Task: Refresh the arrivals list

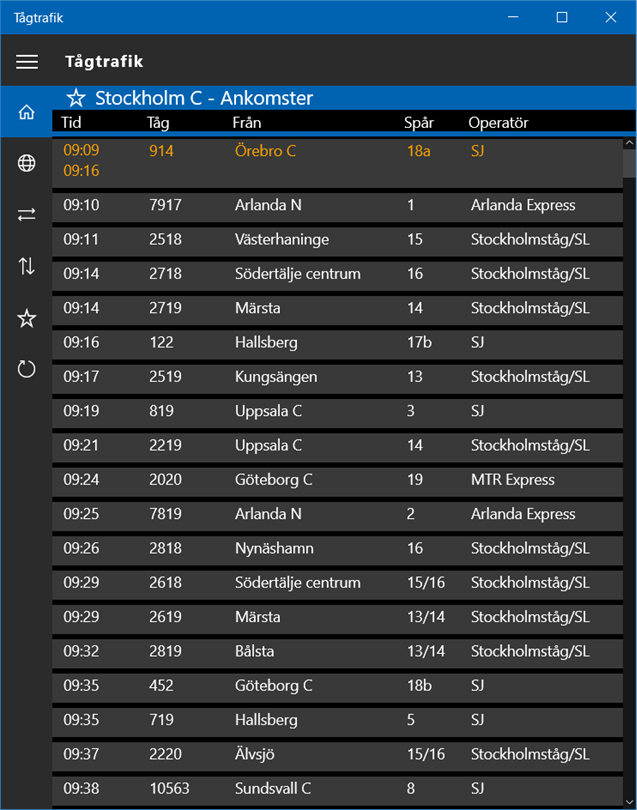Action: [x=26, y=369]
